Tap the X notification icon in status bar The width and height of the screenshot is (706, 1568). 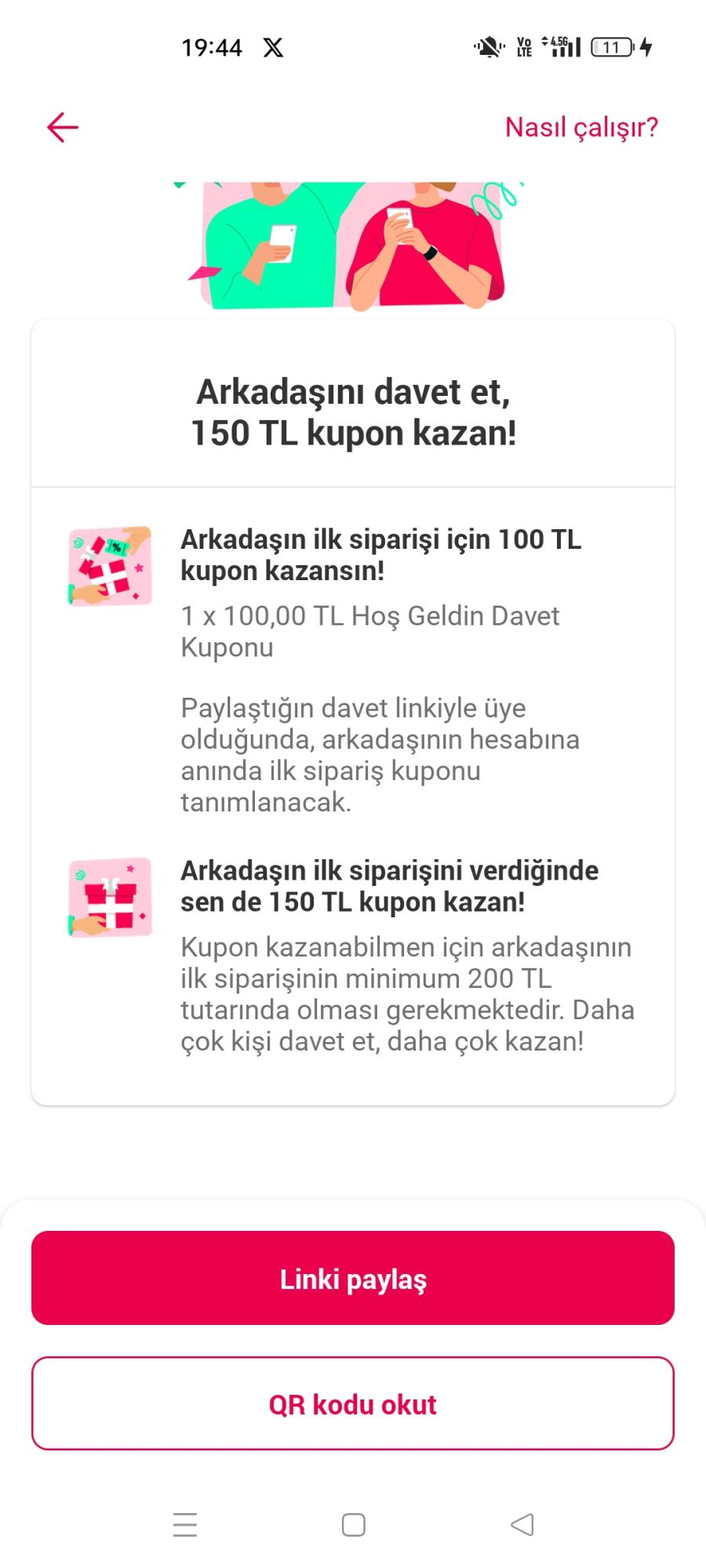(274, 47)
